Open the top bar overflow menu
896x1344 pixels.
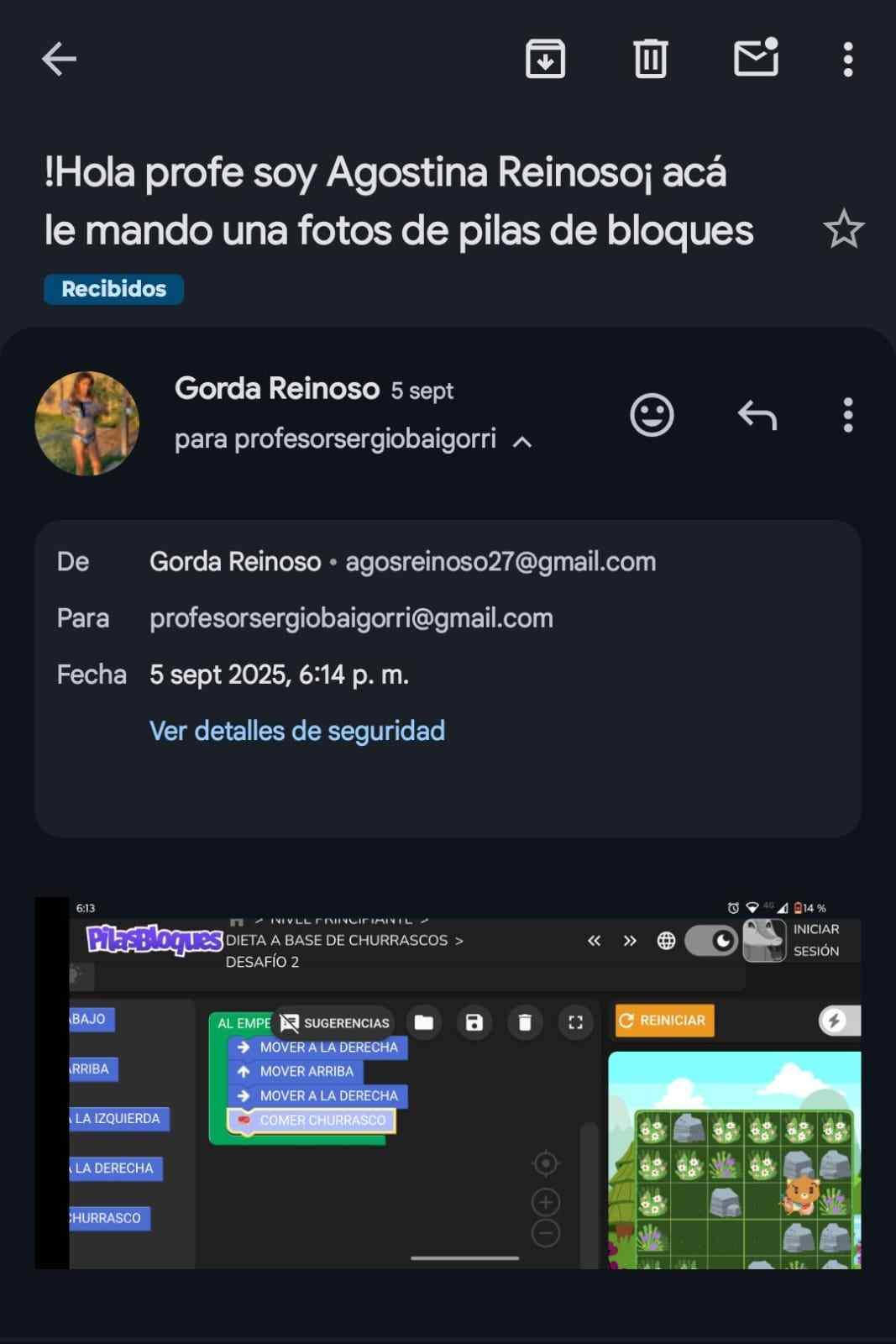click(848, 60)
